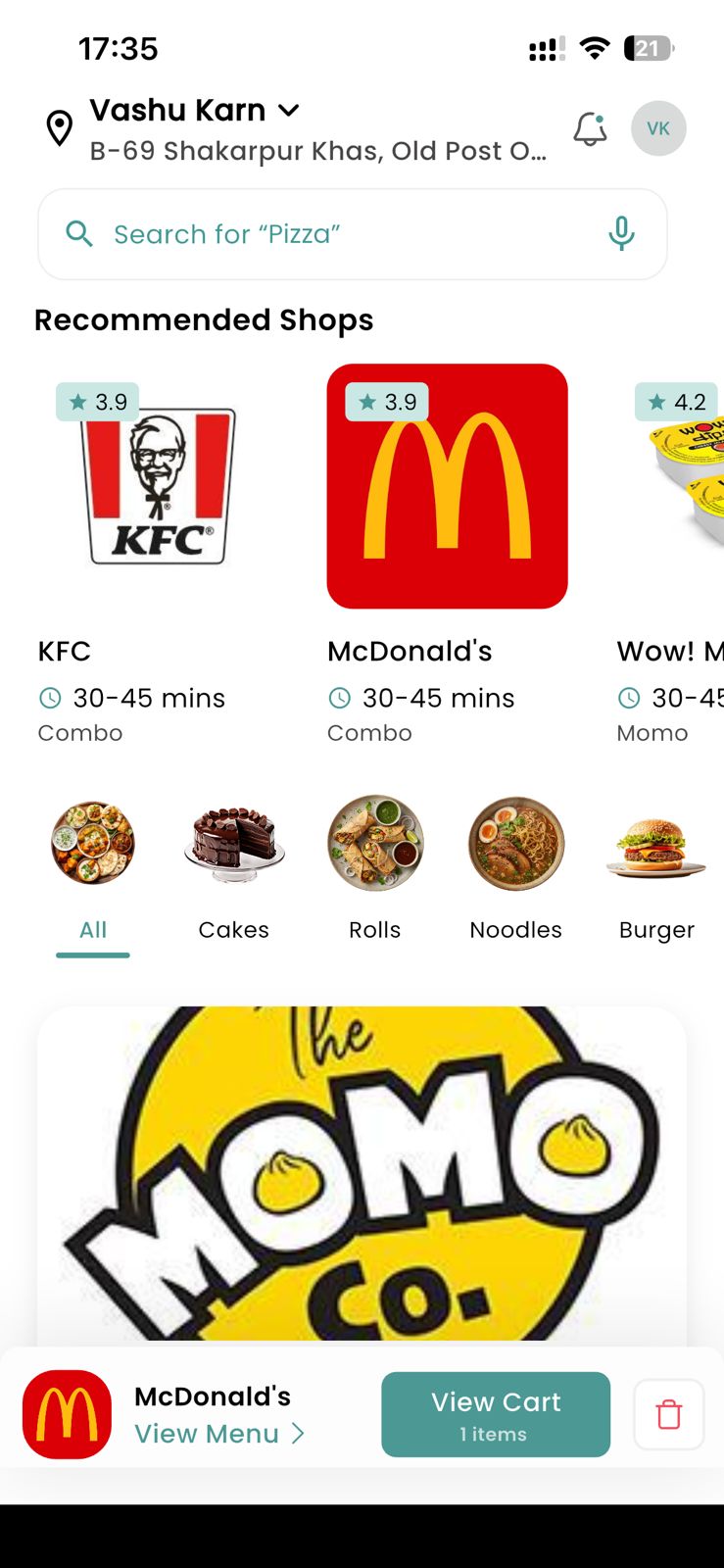Expand the Vashu Karn address dropdown
The width and height of the screenshot is (724, 1568).
(x=288, y=110)
